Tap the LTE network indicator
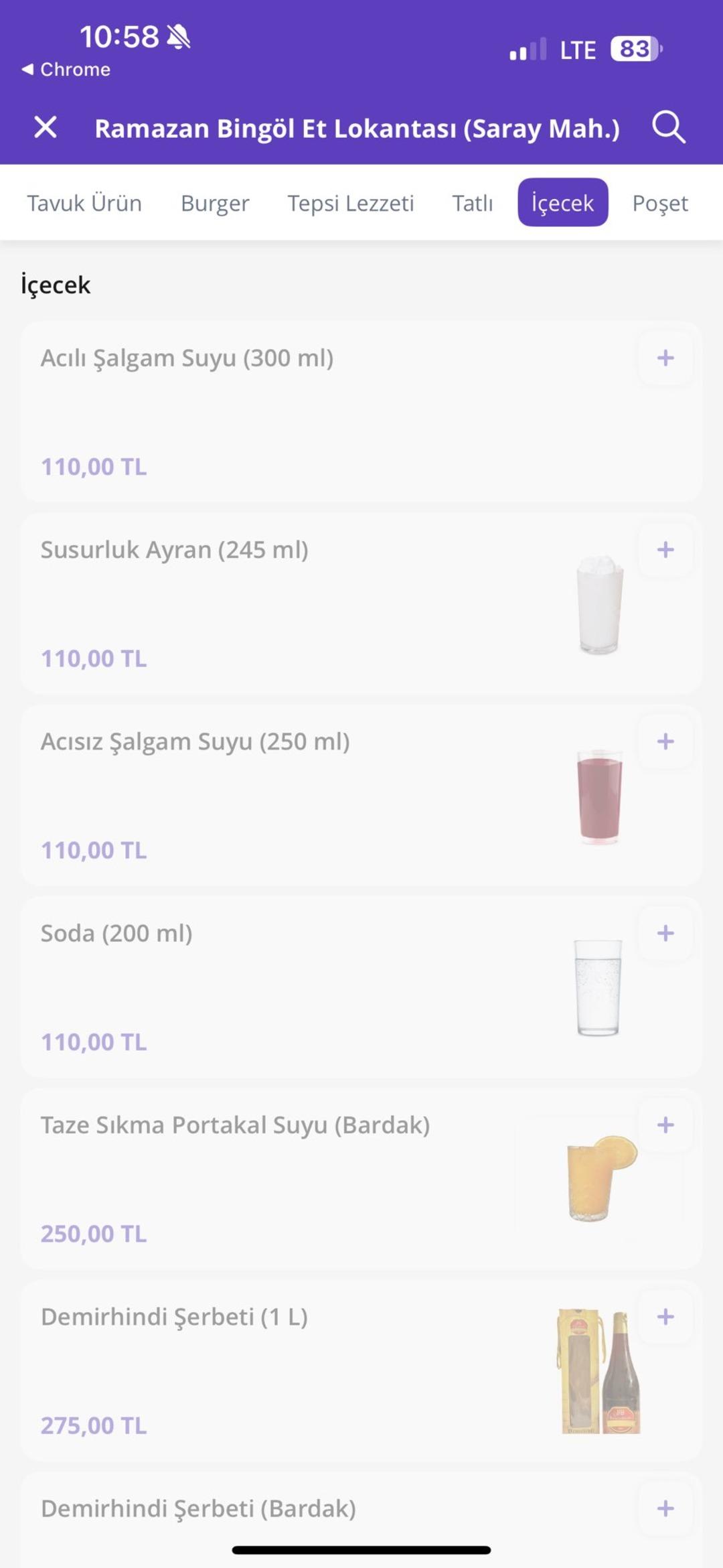 [x=577, y=49]
